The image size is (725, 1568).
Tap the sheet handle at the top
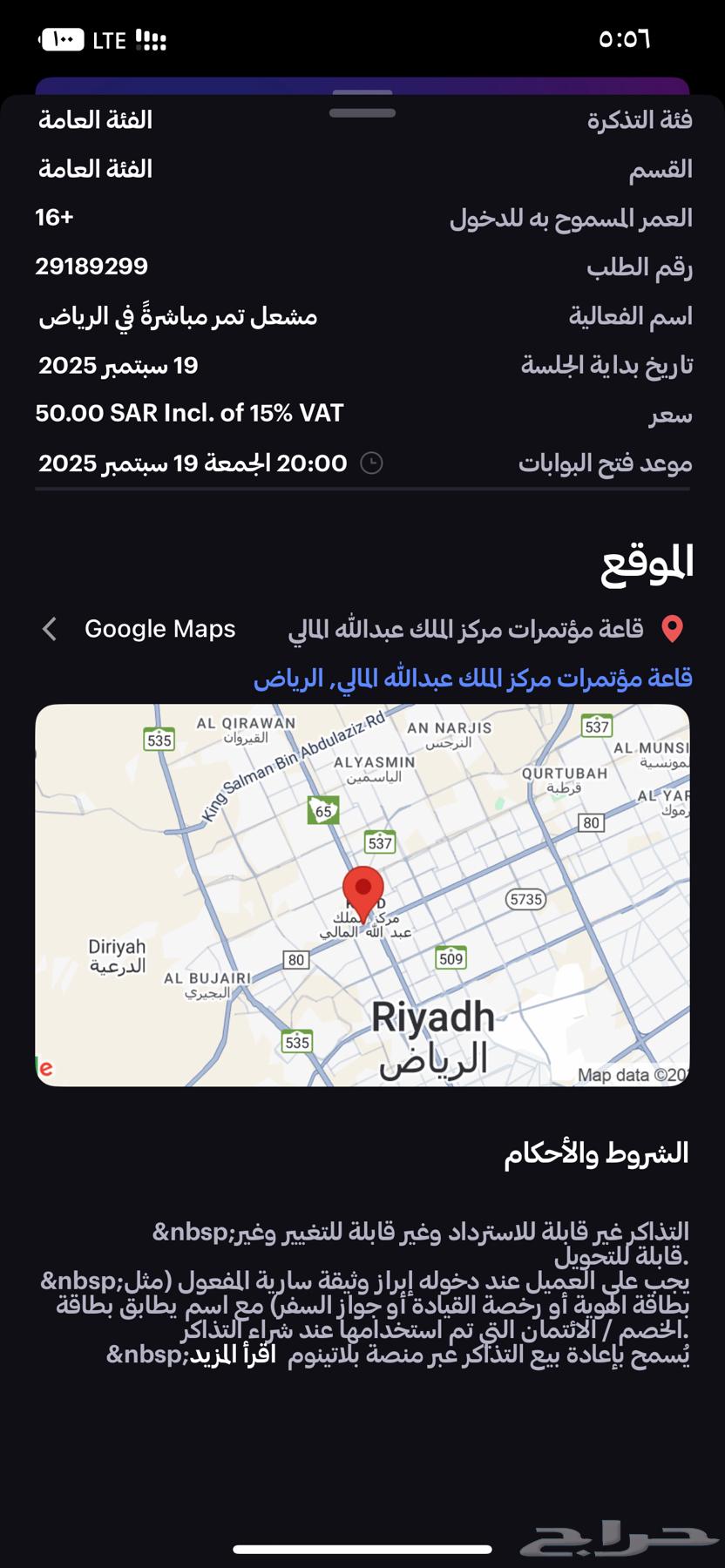pos(362,112)
